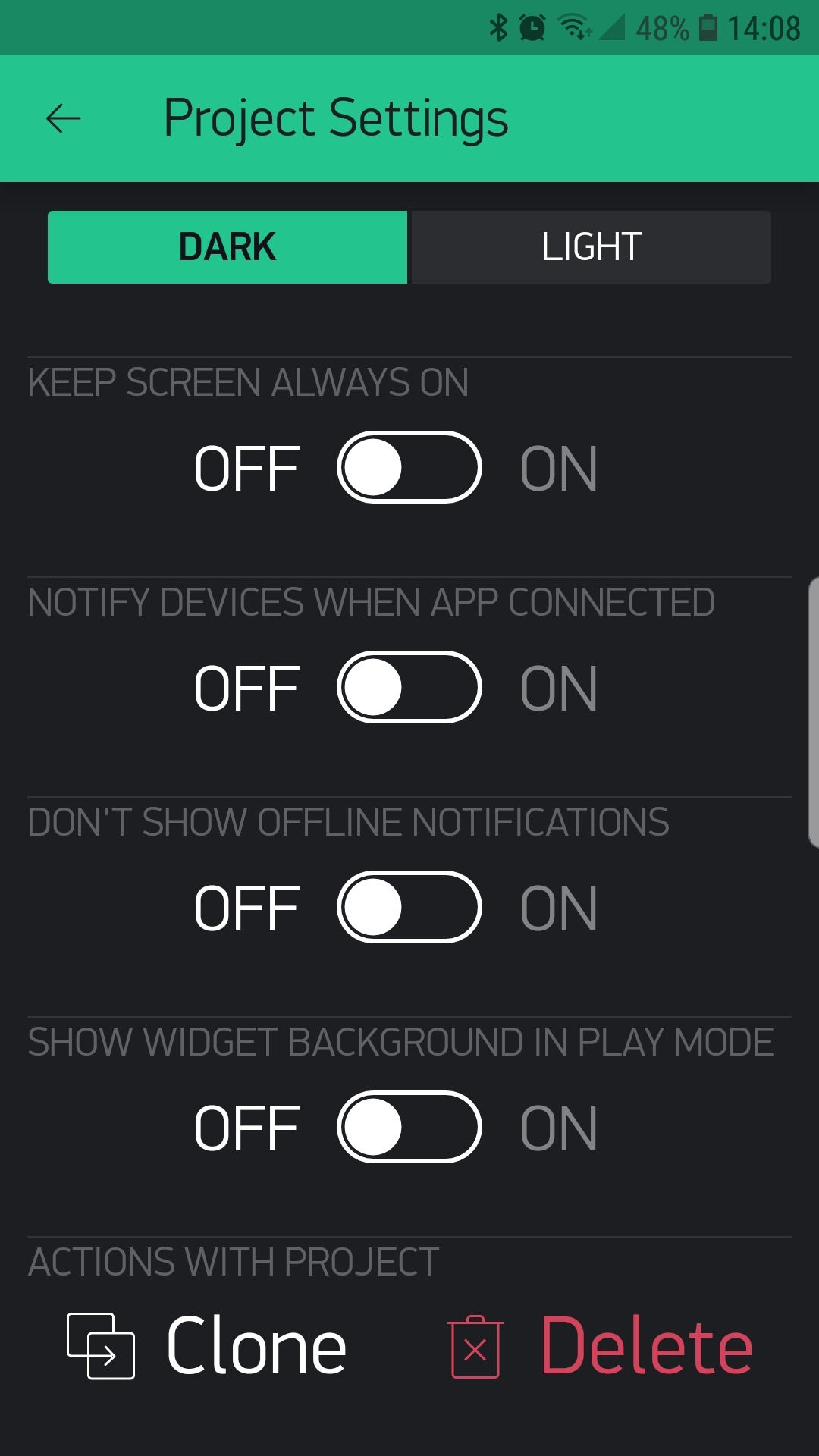Clone the current project
The height and width of the screenshot is (1456, 819).
coord(255,1344)
